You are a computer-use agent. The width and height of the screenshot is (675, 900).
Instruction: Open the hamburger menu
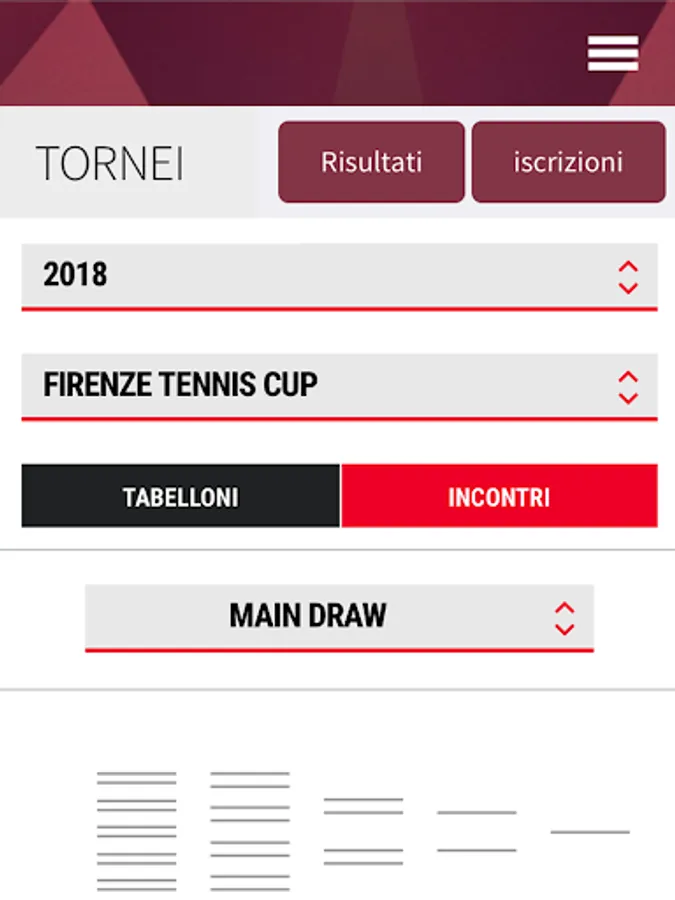[x=612, y=53]
